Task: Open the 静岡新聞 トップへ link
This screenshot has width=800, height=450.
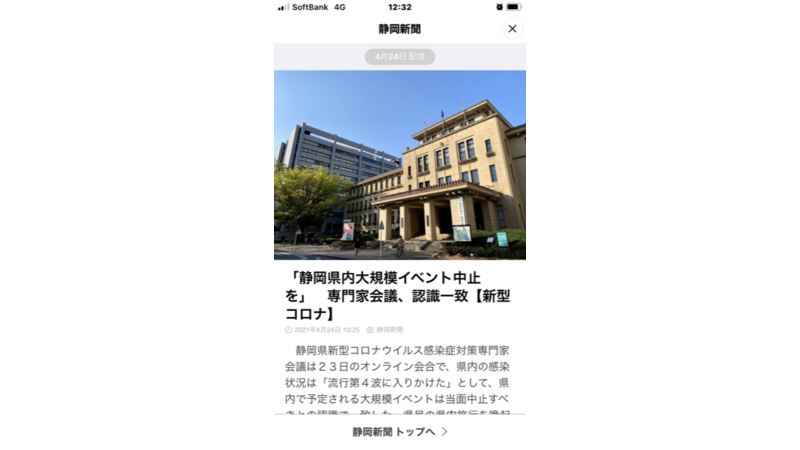Action: pos(399,432)
